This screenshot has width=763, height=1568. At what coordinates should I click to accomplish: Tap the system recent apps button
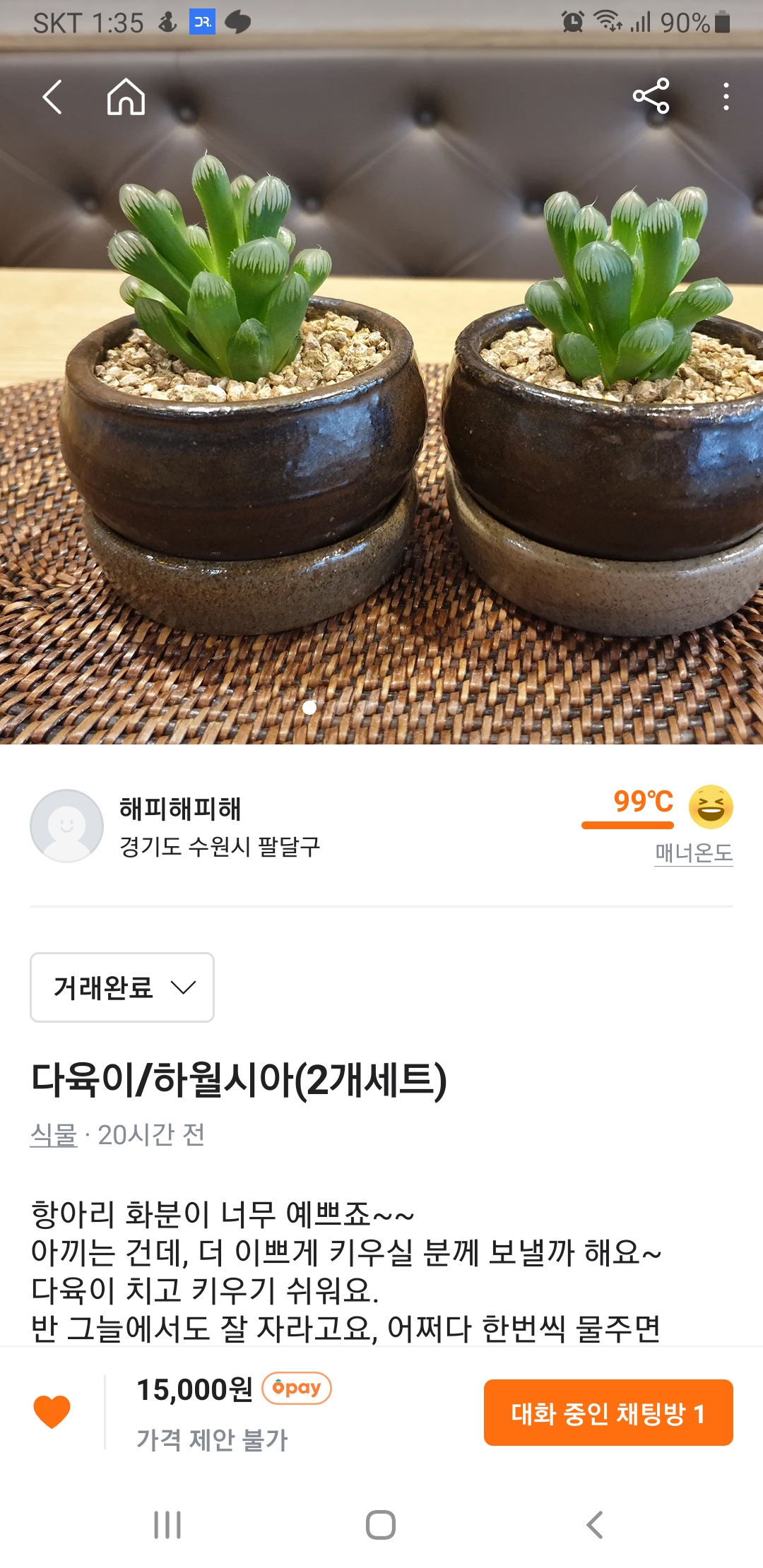167,1525
